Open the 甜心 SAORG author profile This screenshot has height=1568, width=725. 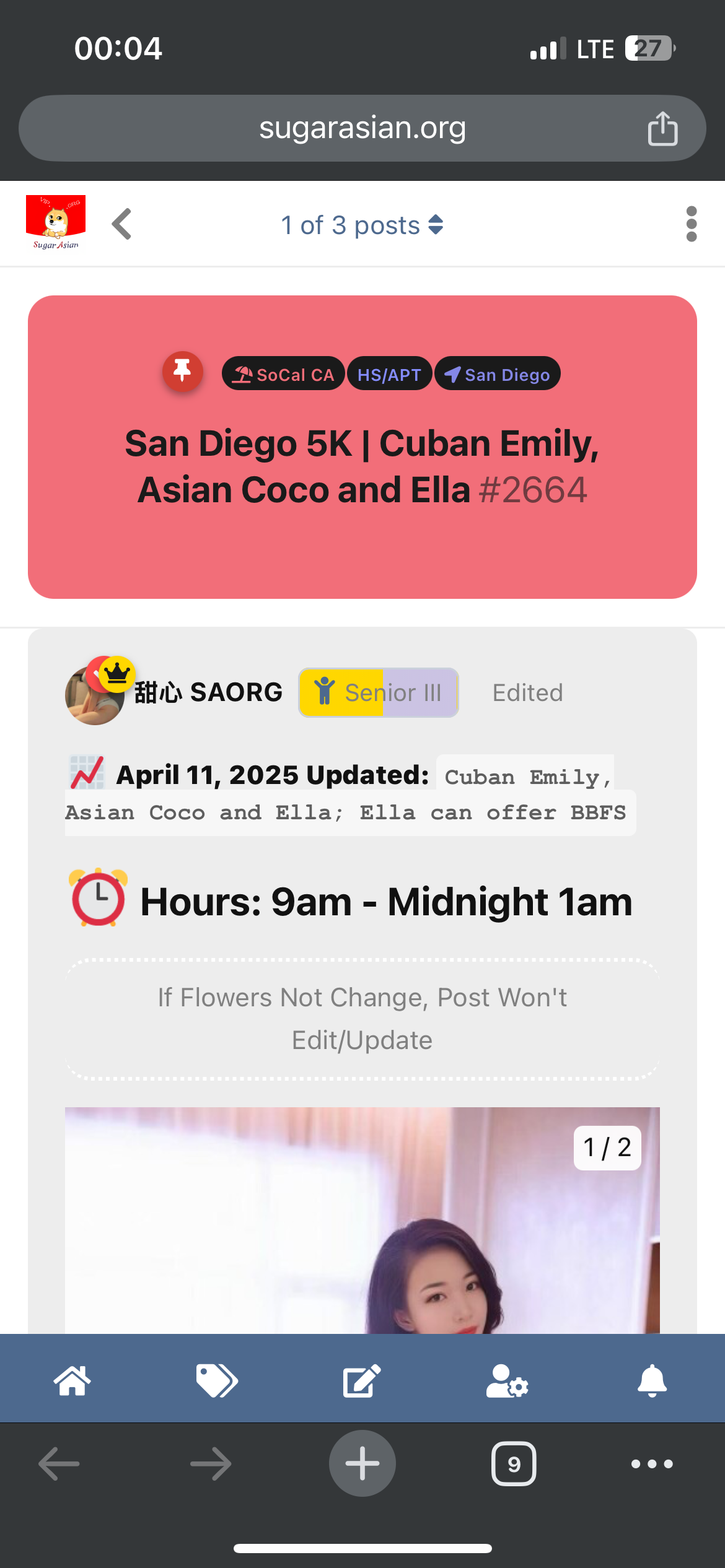click(208, 692)
